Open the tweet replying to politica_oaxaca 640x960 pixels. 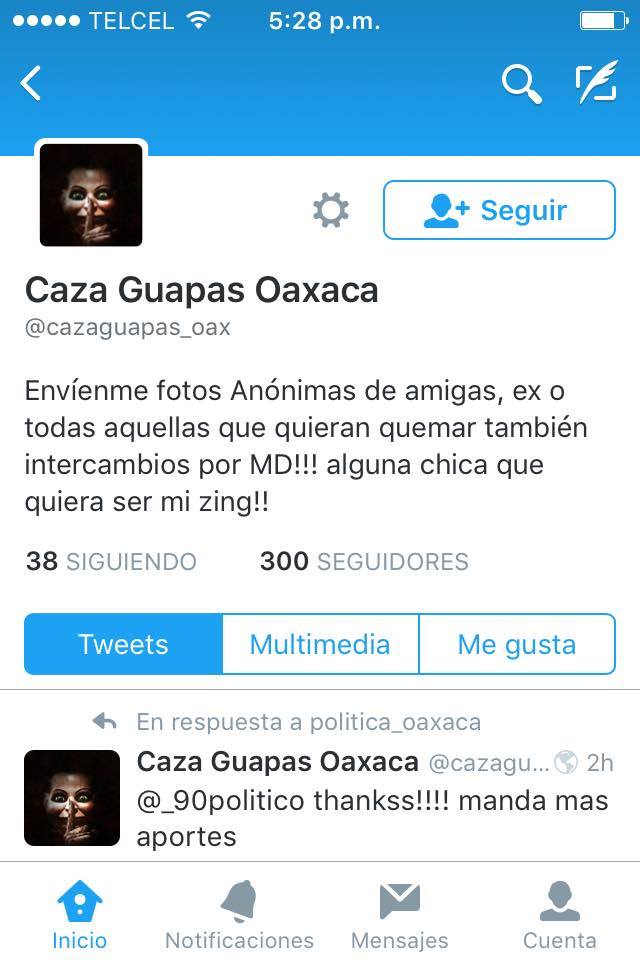(x=372, y=800)
